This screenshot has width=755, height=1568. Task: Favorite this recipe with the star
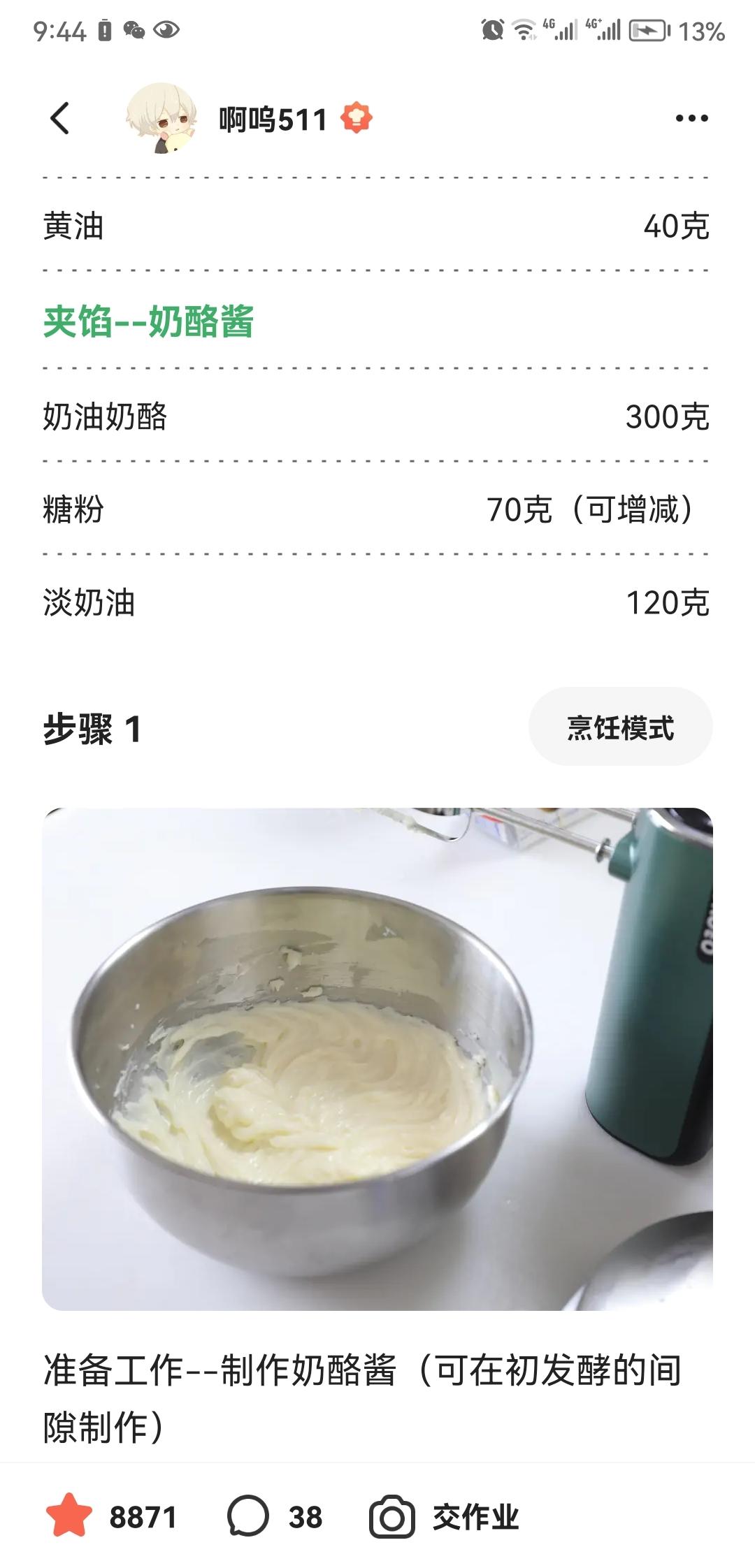(69, 1517)
